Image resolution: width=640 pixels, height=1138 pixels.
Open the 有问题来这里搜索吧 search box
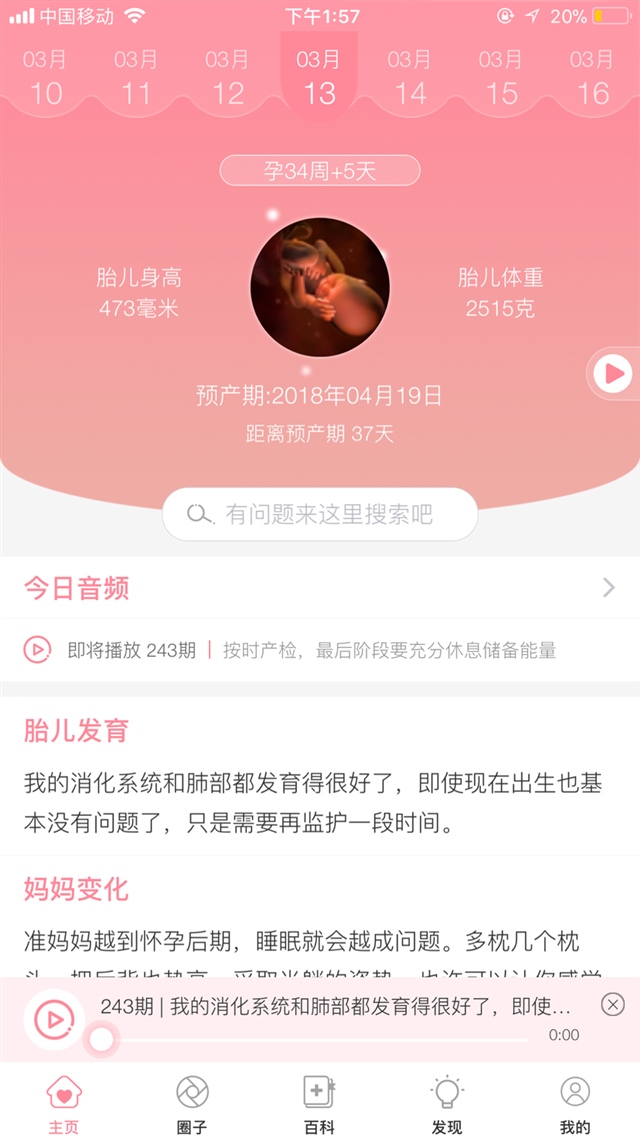320,514
